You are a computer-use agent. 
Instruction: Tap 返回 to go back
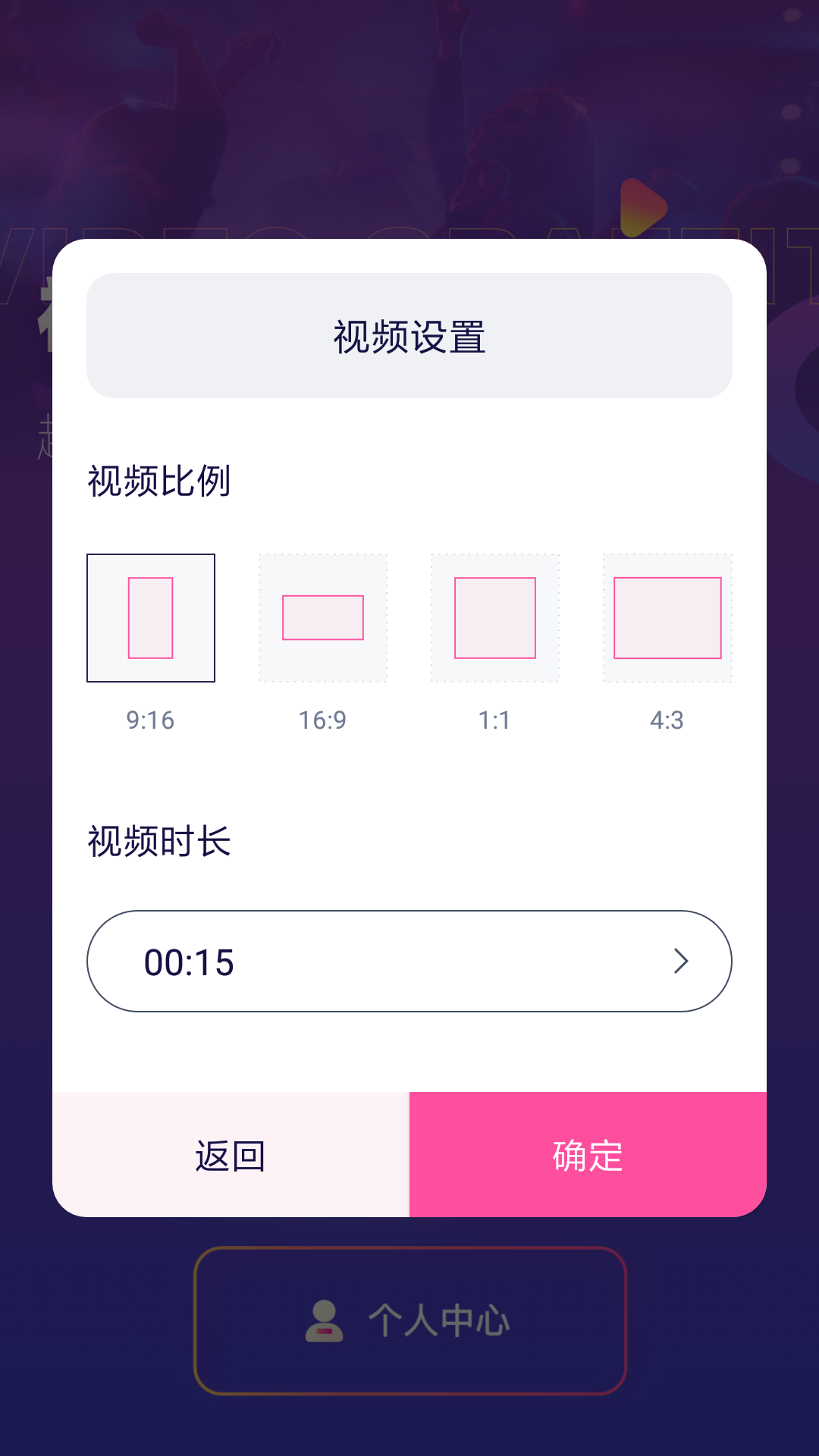[231, 1154]
